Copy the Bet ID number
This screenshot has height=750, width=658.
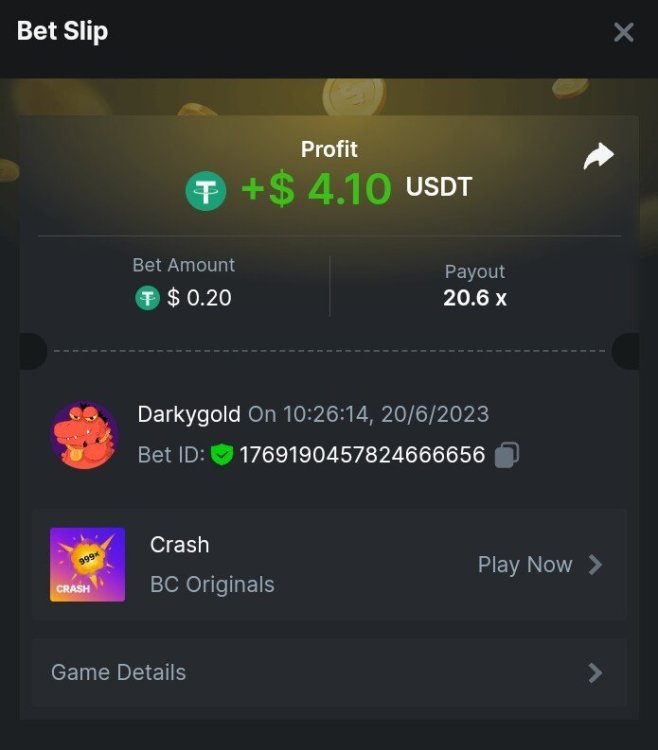click(x=507, y=456)
